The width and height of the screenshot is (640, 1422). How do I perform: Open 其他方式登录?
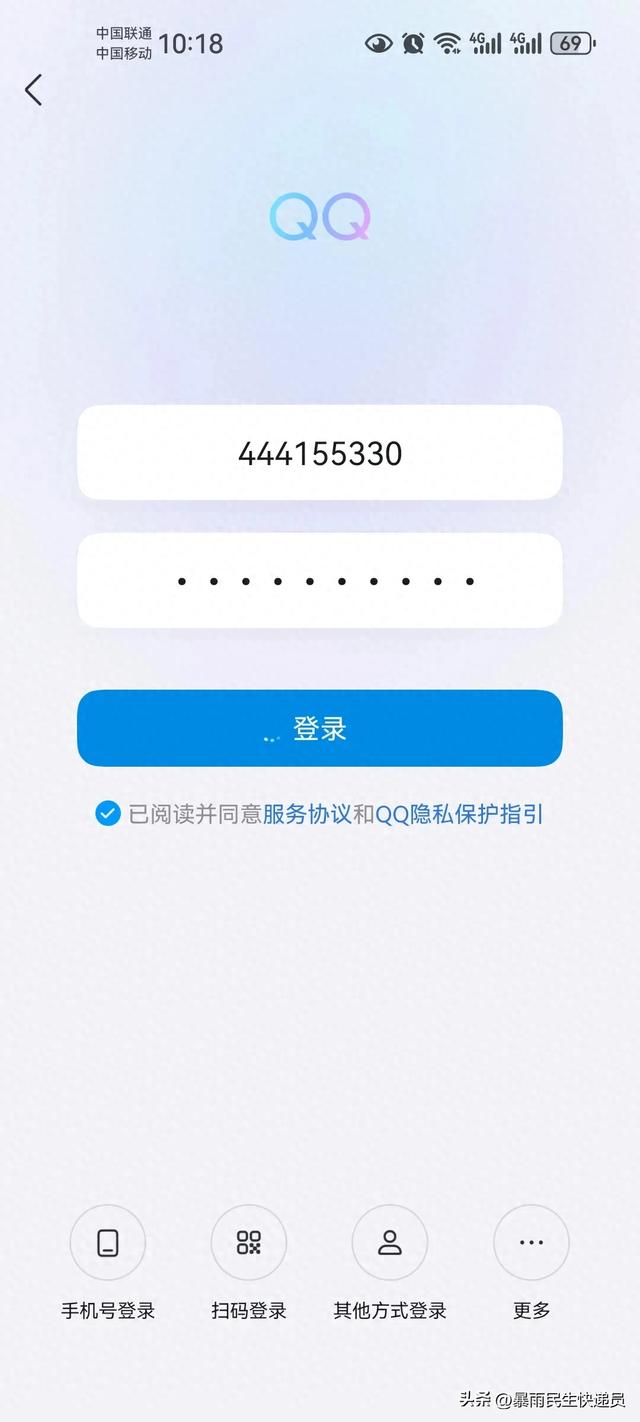click(x=390, y=1243)
